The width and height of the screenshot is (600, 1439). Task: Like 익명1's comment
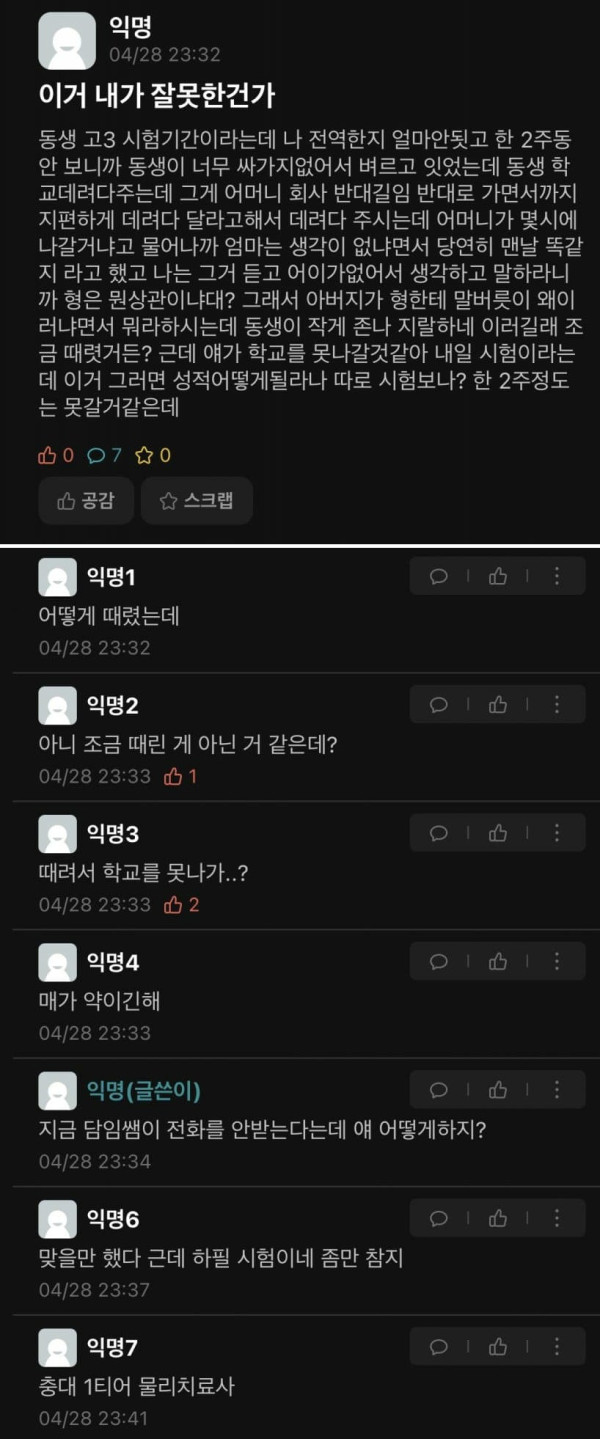pyautogui.click(x=497, y=576)
